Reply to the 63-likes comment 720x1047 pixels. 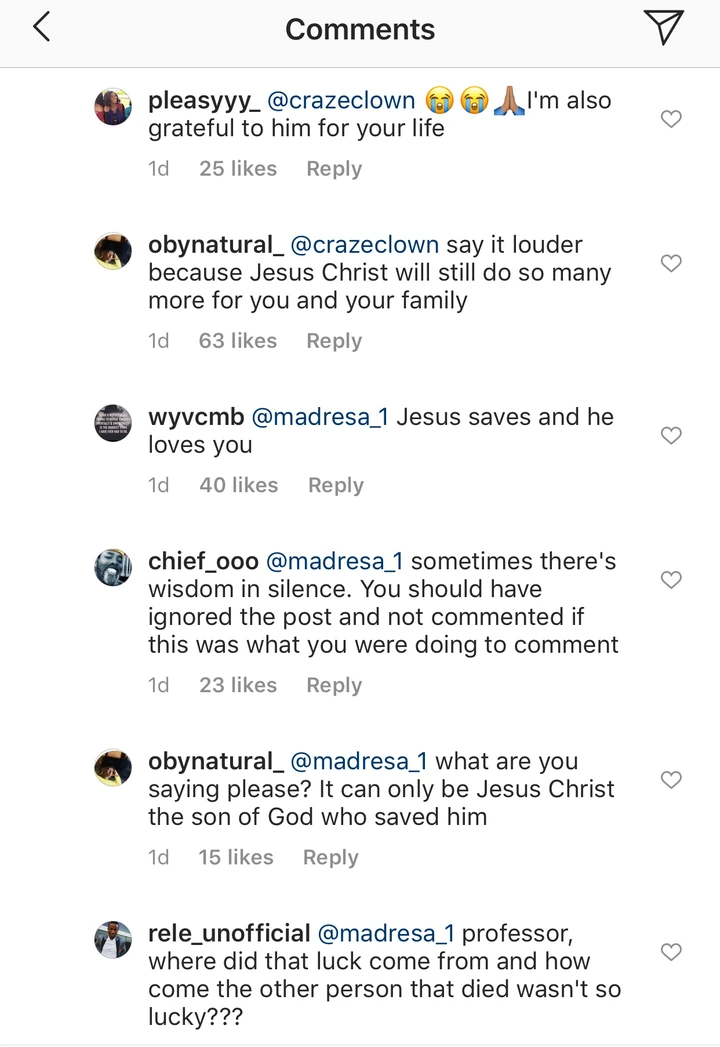(334, 341)
